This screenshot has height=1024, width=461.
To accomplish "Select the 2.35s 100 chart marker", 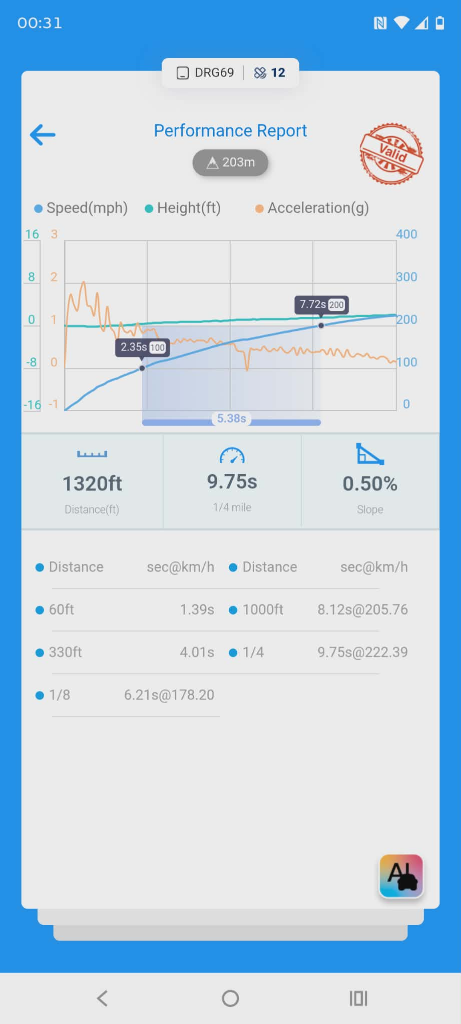I will 142,347.
